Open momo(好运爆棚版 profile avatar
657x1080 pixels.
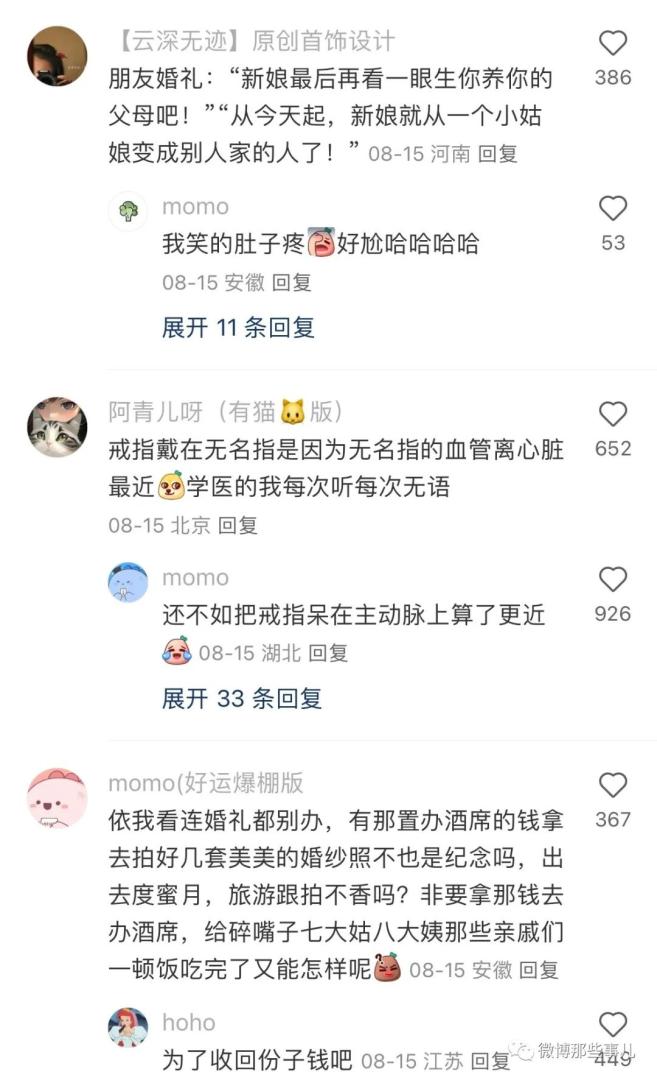pyautogui.click(x=57, y=798)
